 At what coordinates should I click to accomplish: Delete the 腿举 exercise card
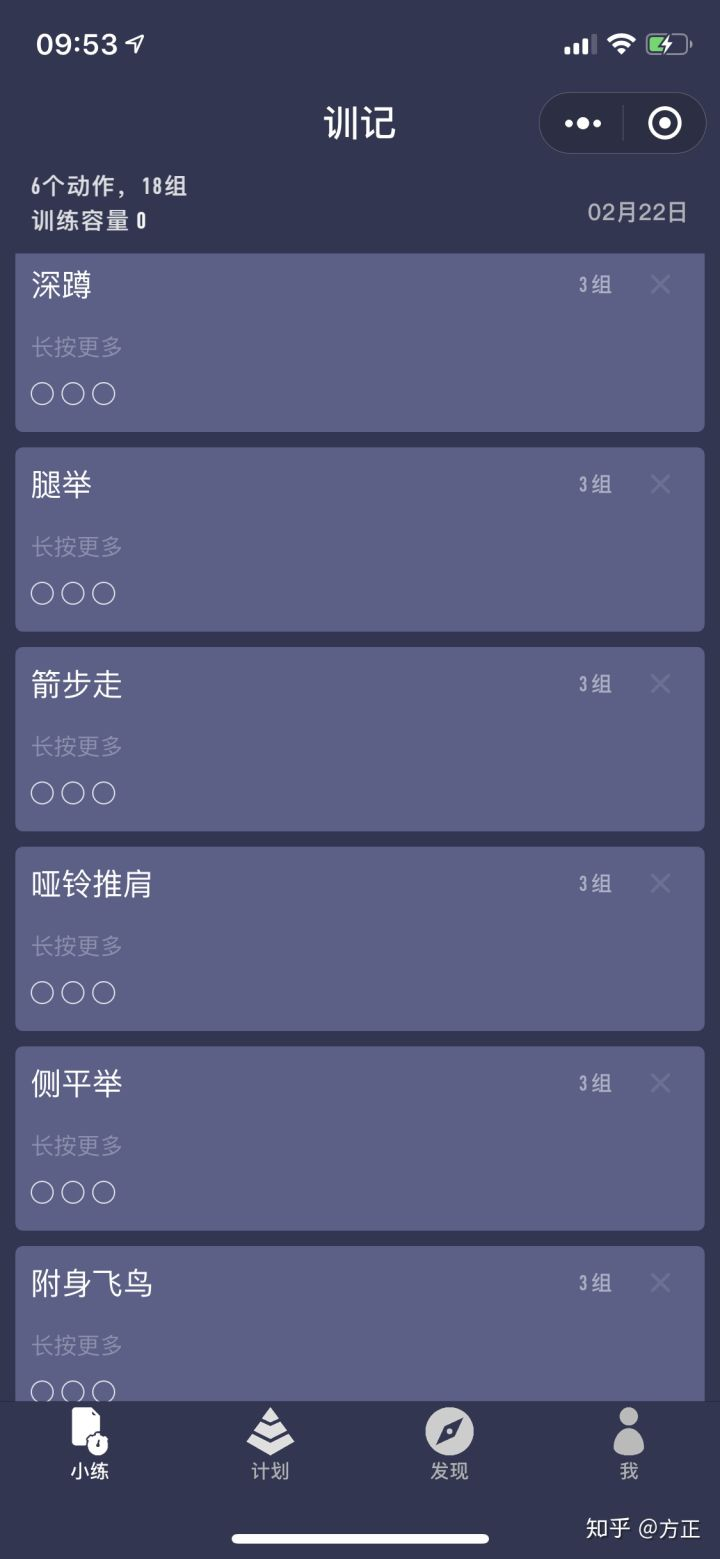click(660, 484)
